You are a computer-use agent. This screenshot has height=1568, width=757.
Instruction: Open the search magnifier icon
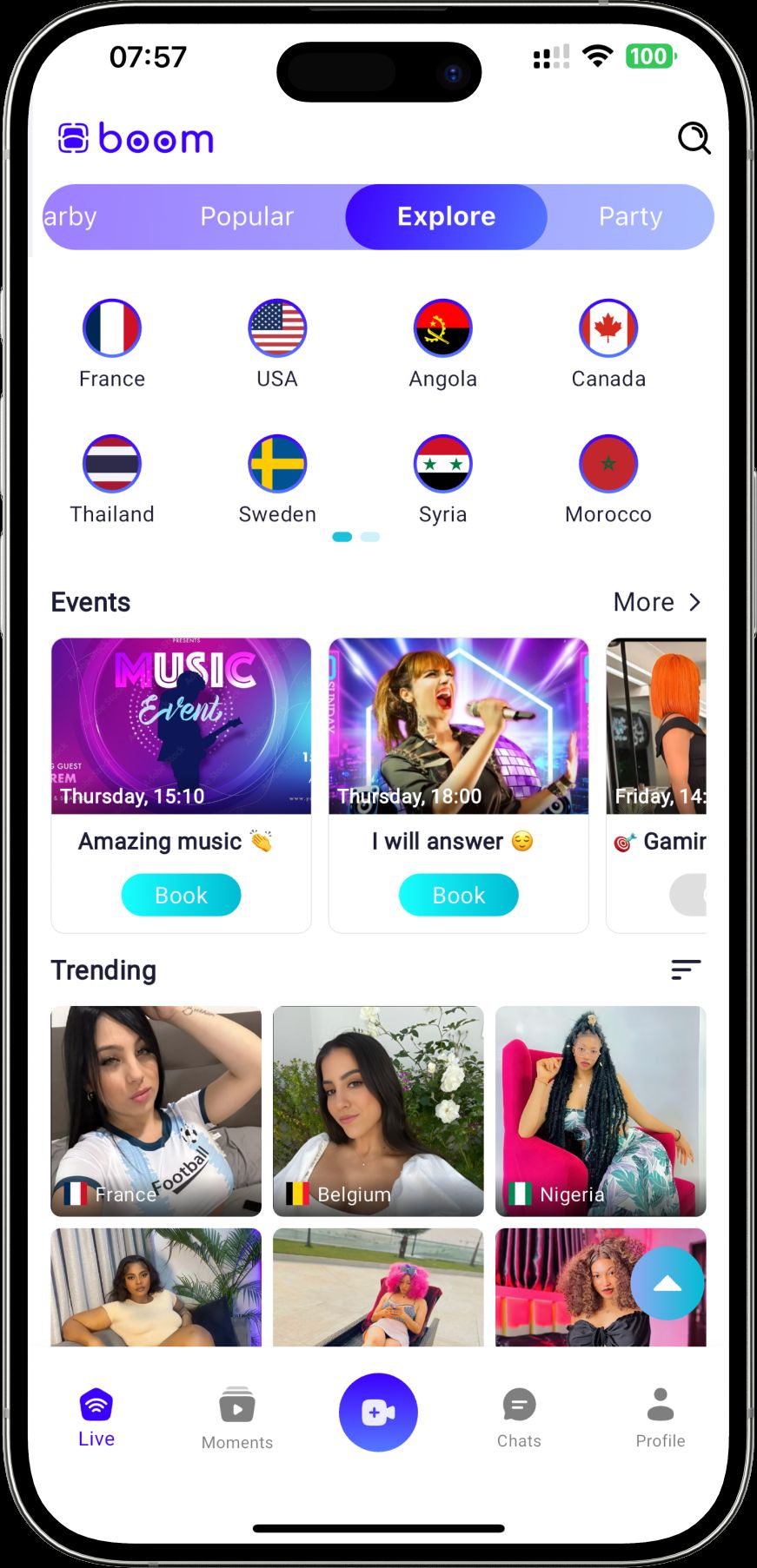coord(694,138)
